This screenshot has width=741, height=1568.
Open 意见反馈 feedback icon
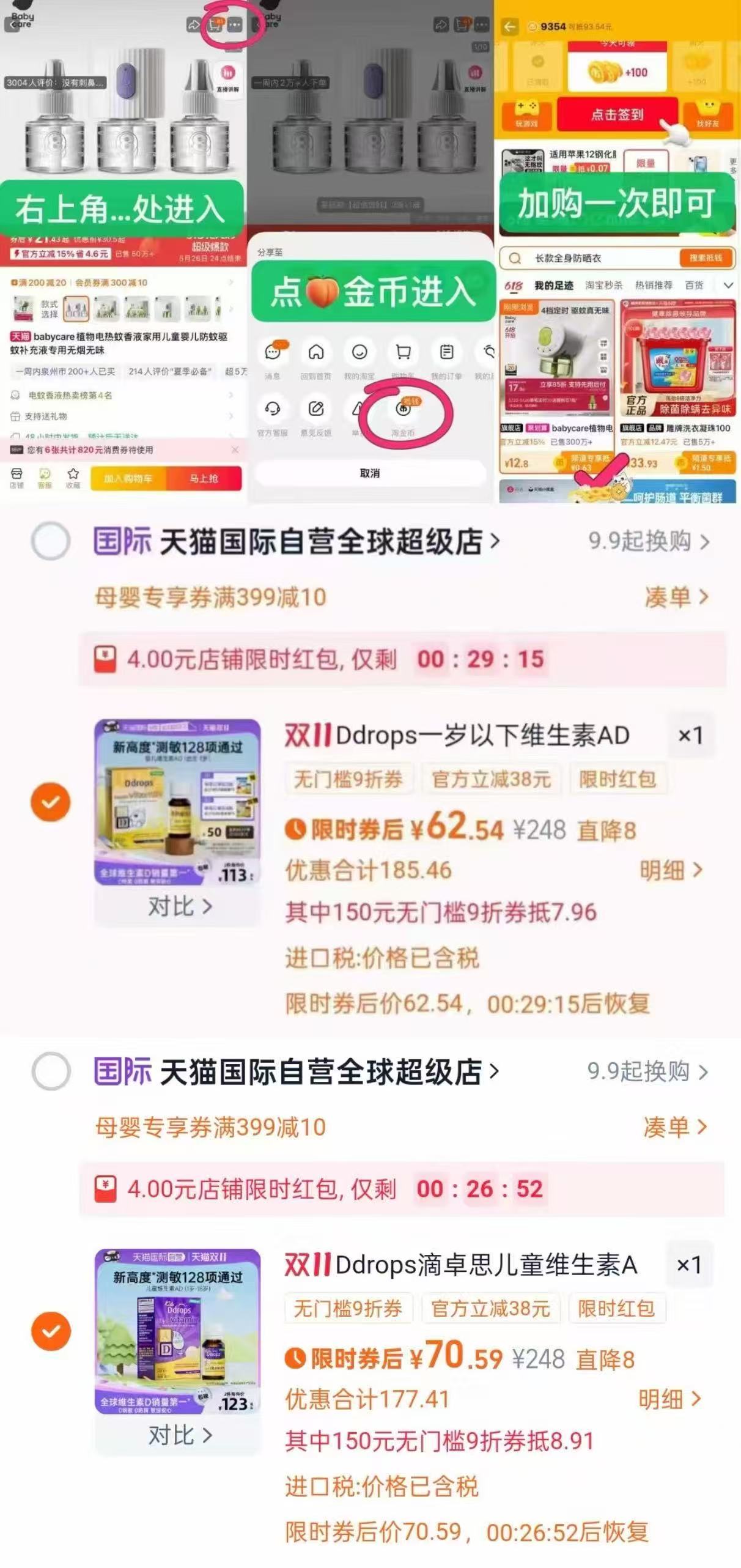[315, 408]
